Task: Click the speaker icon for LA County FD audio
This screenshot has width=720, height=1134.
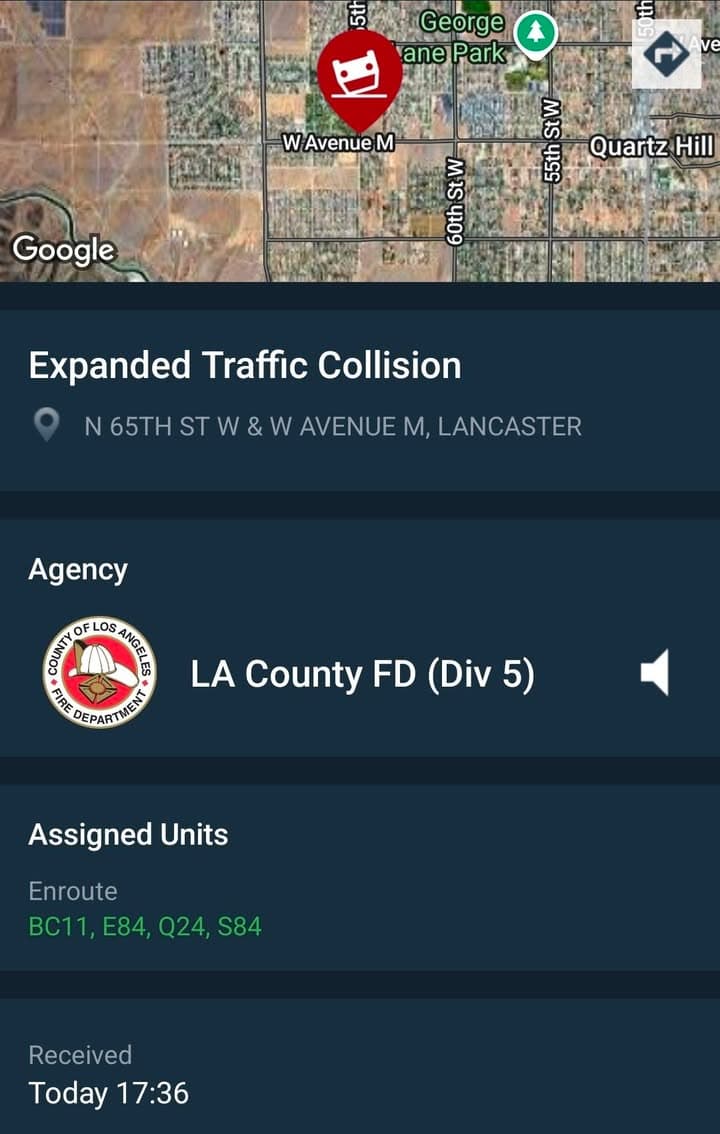Action: [655, 674]
